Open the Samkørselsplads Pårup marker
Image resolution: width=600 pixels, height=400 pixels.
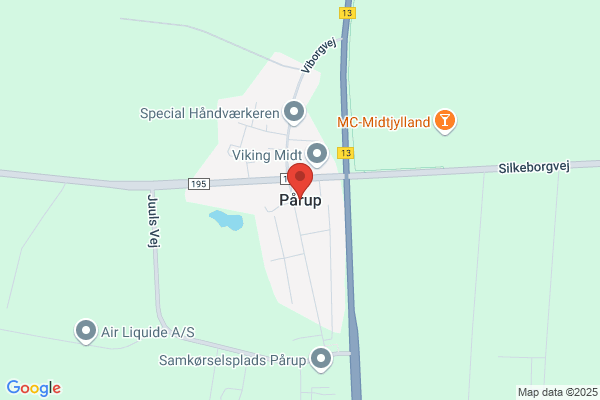(x=321, y=359)
